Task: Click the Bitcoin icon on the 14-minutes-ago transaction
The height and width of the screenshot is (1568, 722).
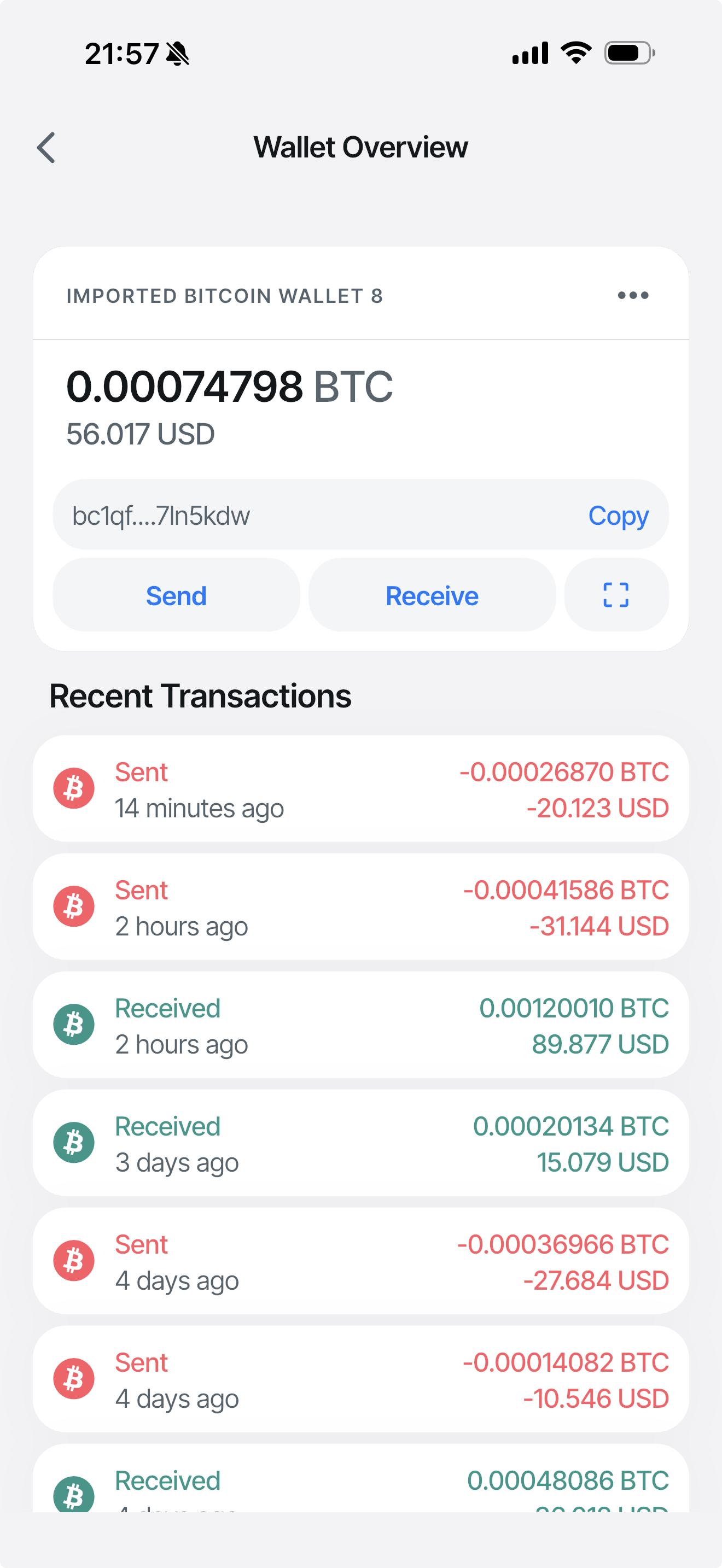Action: point(73,788)
